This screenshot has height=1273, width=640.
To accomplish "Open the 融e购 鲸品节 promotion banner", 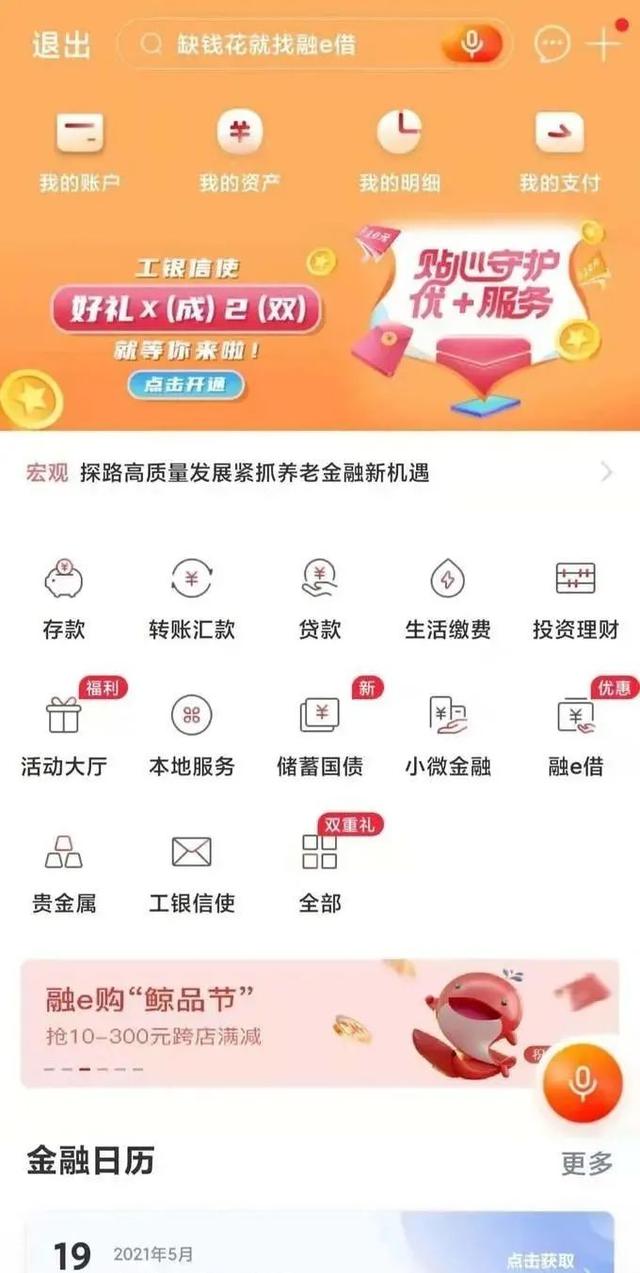I will coord(320,1023).
